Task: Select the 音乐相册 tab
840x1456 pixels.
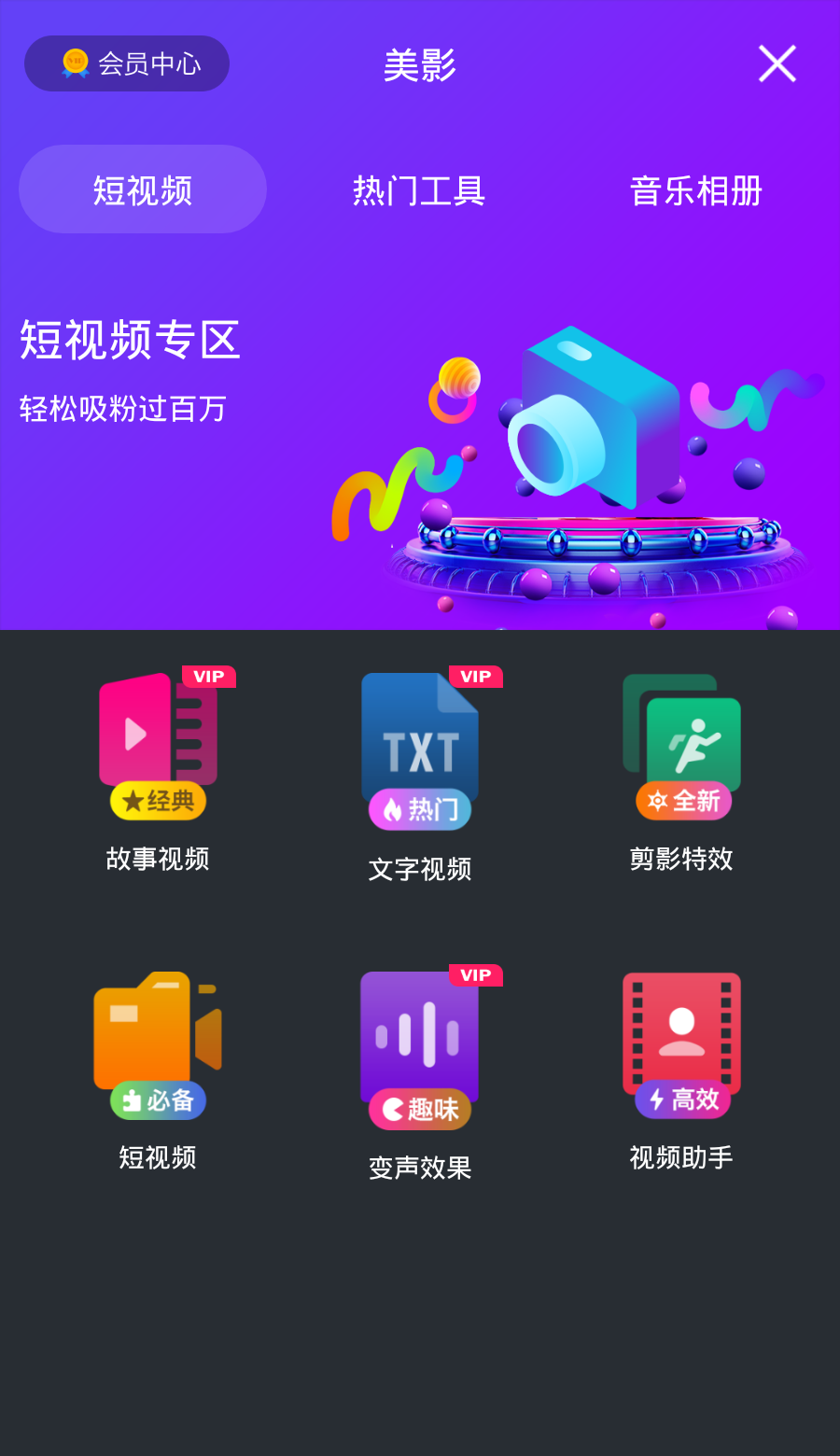Action: [695, 189]
